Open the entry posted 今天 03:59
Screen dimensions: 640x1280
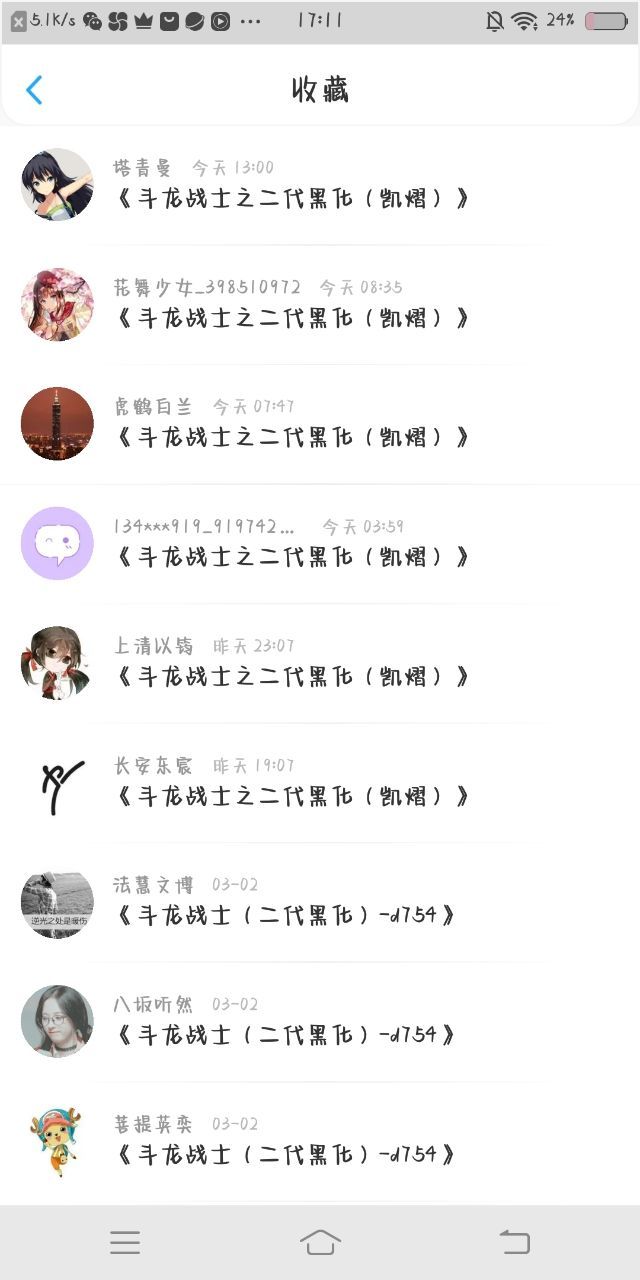pos(292,556)
